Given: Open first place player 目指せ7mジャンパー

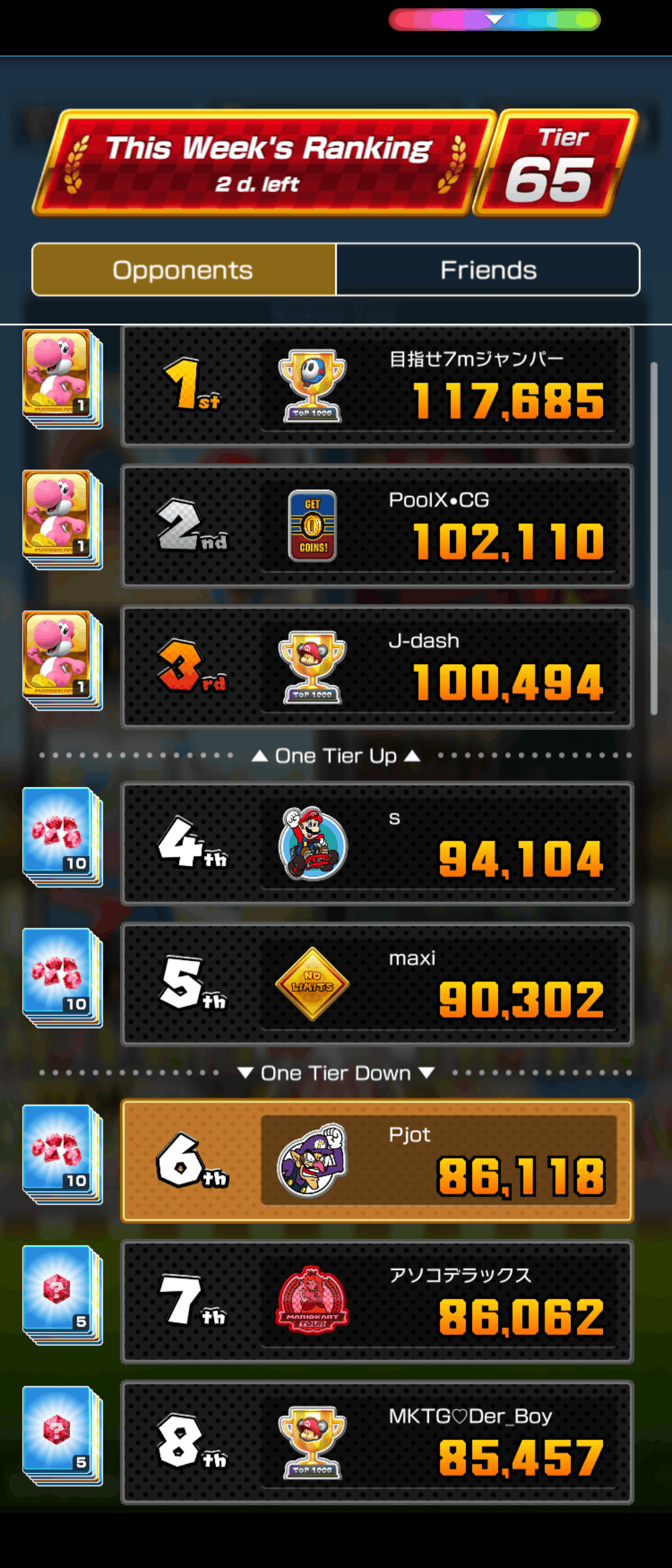Looking at the screenshot, I should click(x=377, y=386).
